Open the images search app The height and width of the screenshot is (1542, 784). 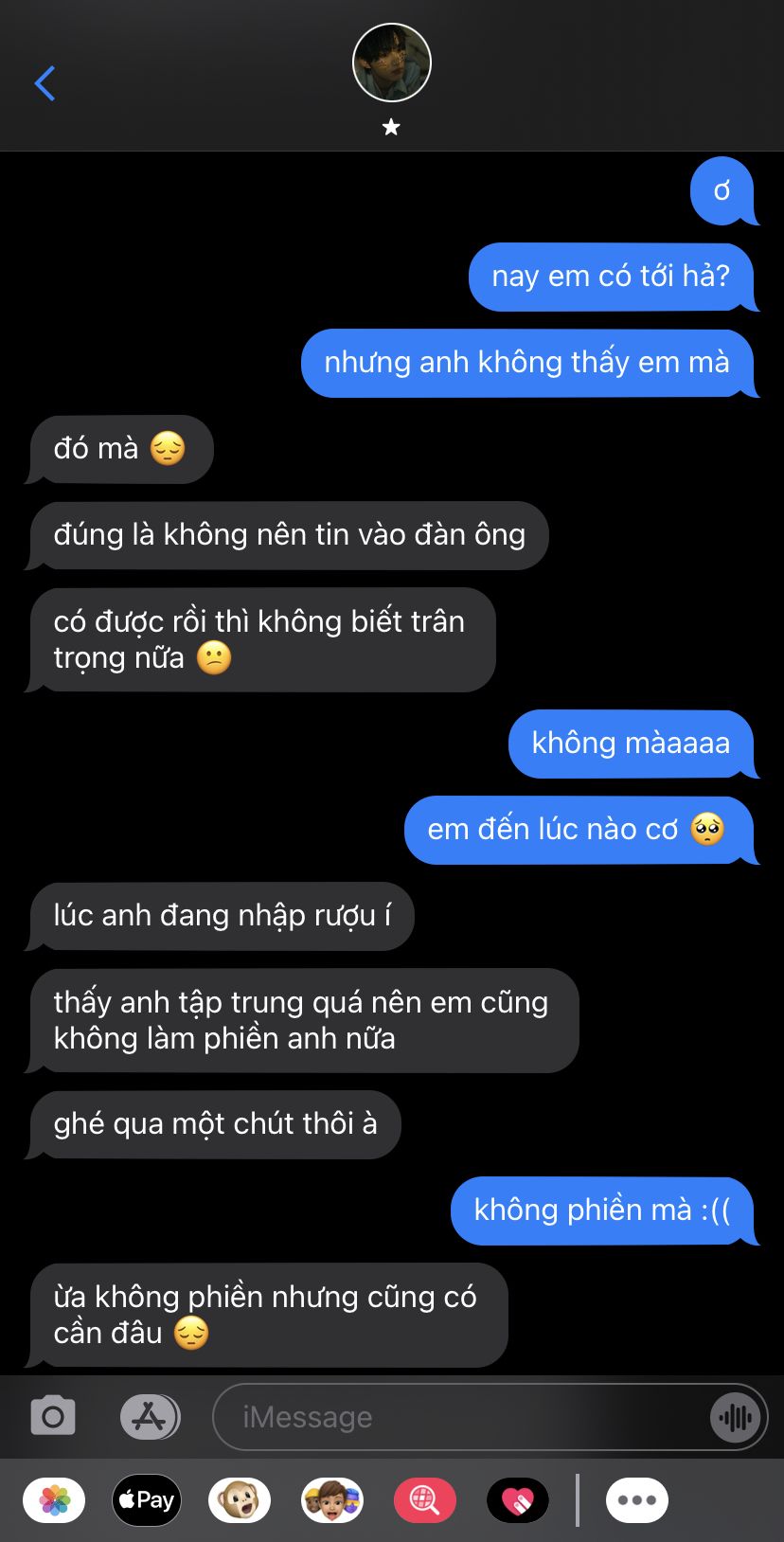pyautogui.click(x=425, y=1500)
